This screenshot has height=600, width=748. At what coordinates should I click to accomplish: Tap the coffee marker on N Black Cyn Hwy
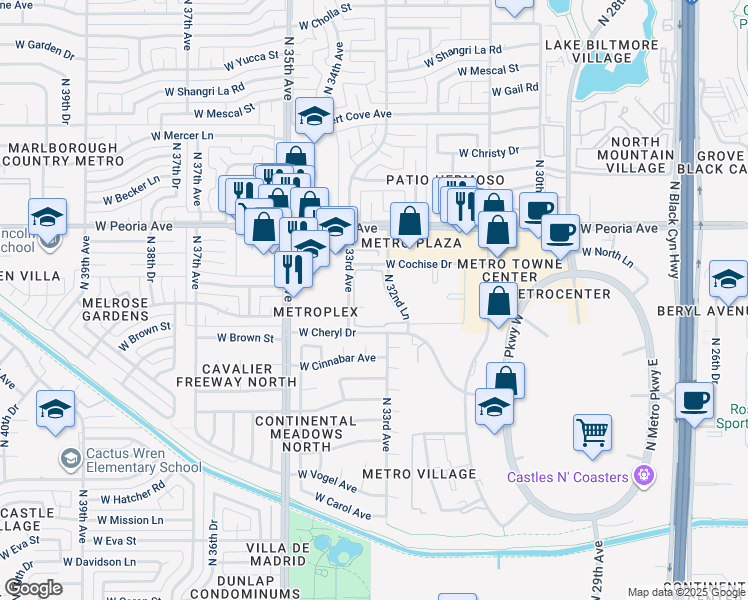(694, 401)
